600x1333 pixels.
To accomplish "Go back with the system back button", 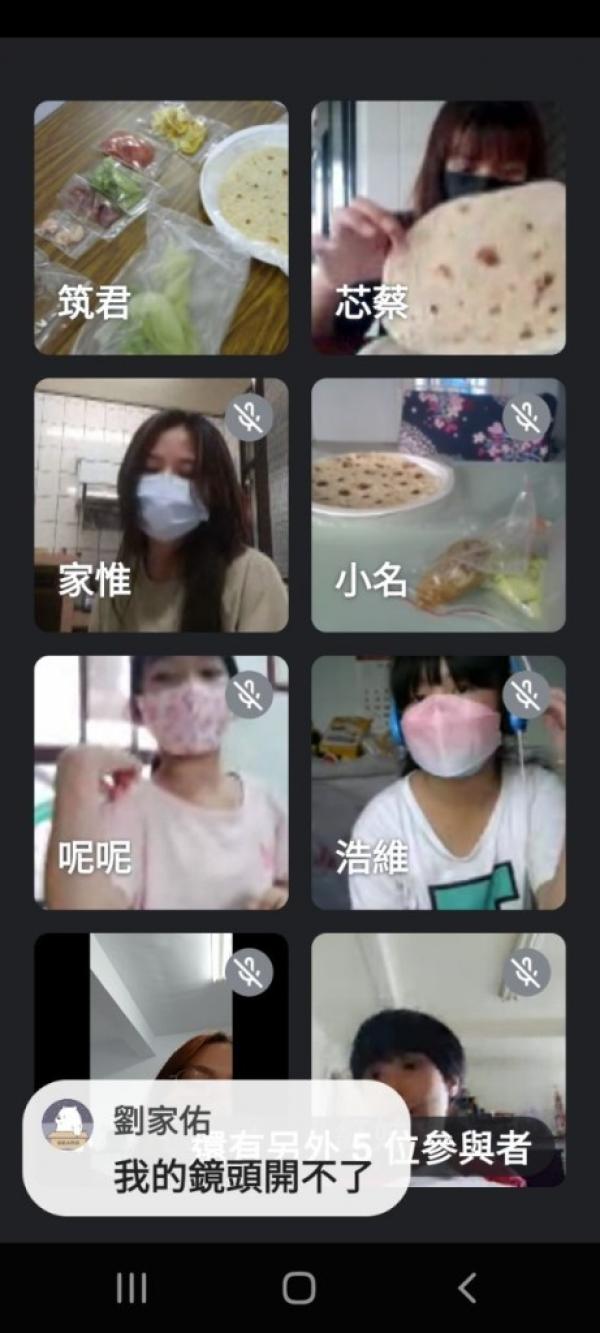I will coord(467,1288).
